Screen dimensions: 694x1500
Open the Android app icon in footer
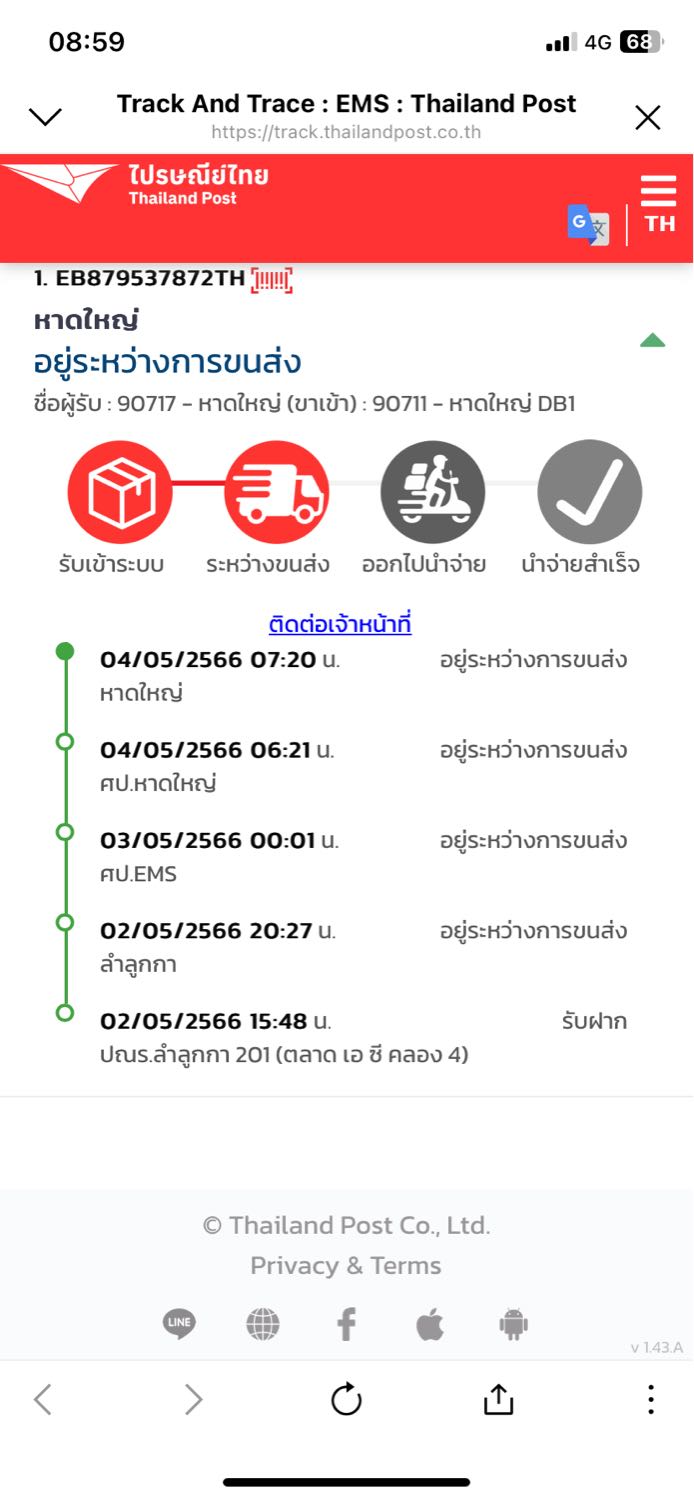click(x=513, y=1325)
